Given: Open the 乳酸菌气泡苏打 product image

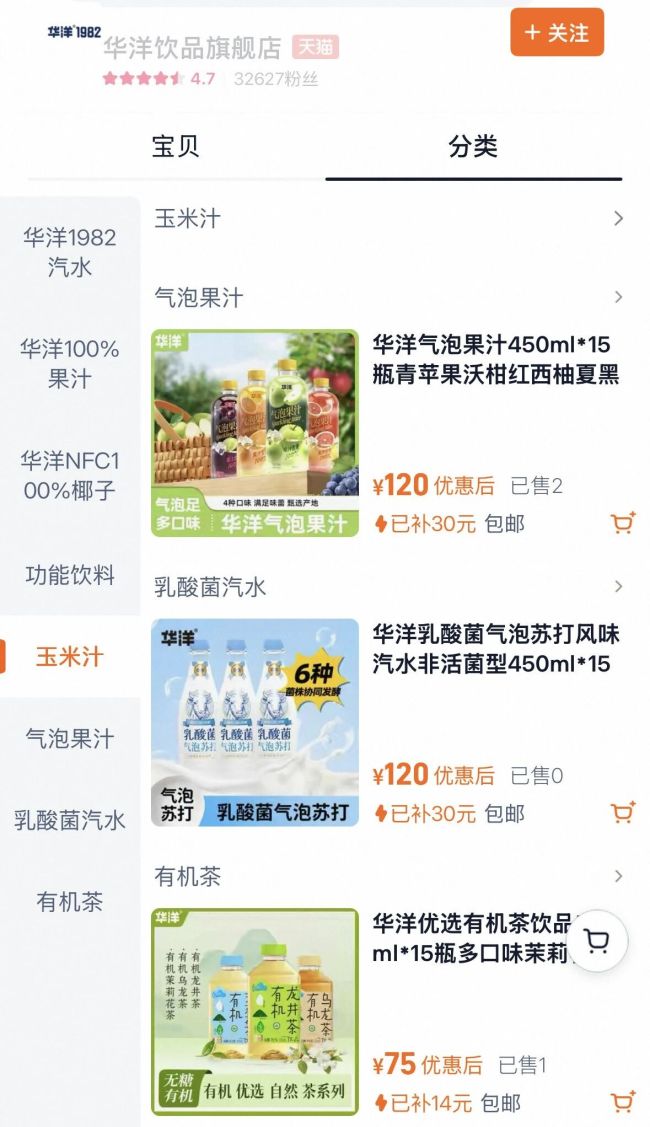Looking at the screenshot, I should (255, 722).
